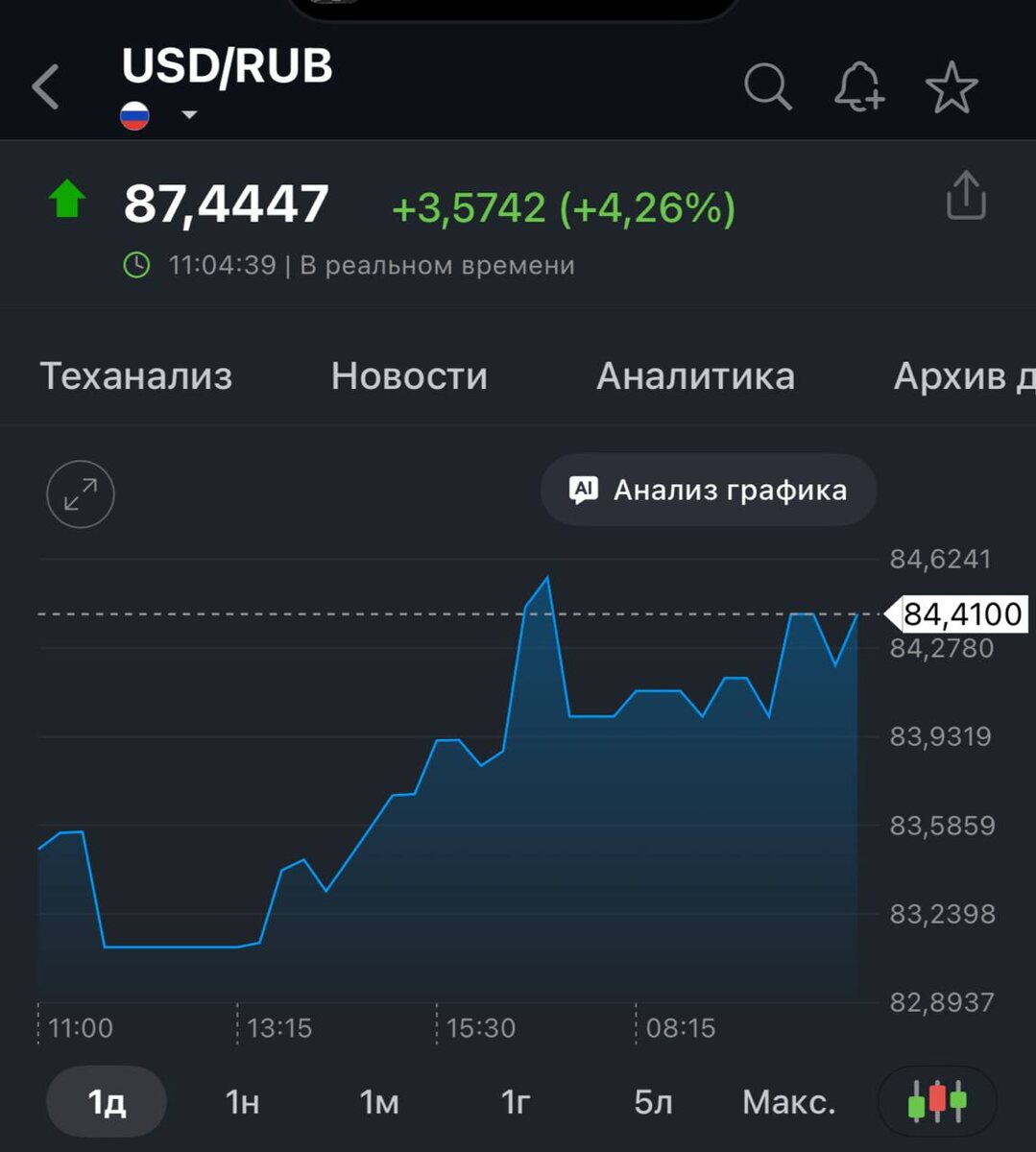Switch the chart to 1г range

coord(516,1102)
